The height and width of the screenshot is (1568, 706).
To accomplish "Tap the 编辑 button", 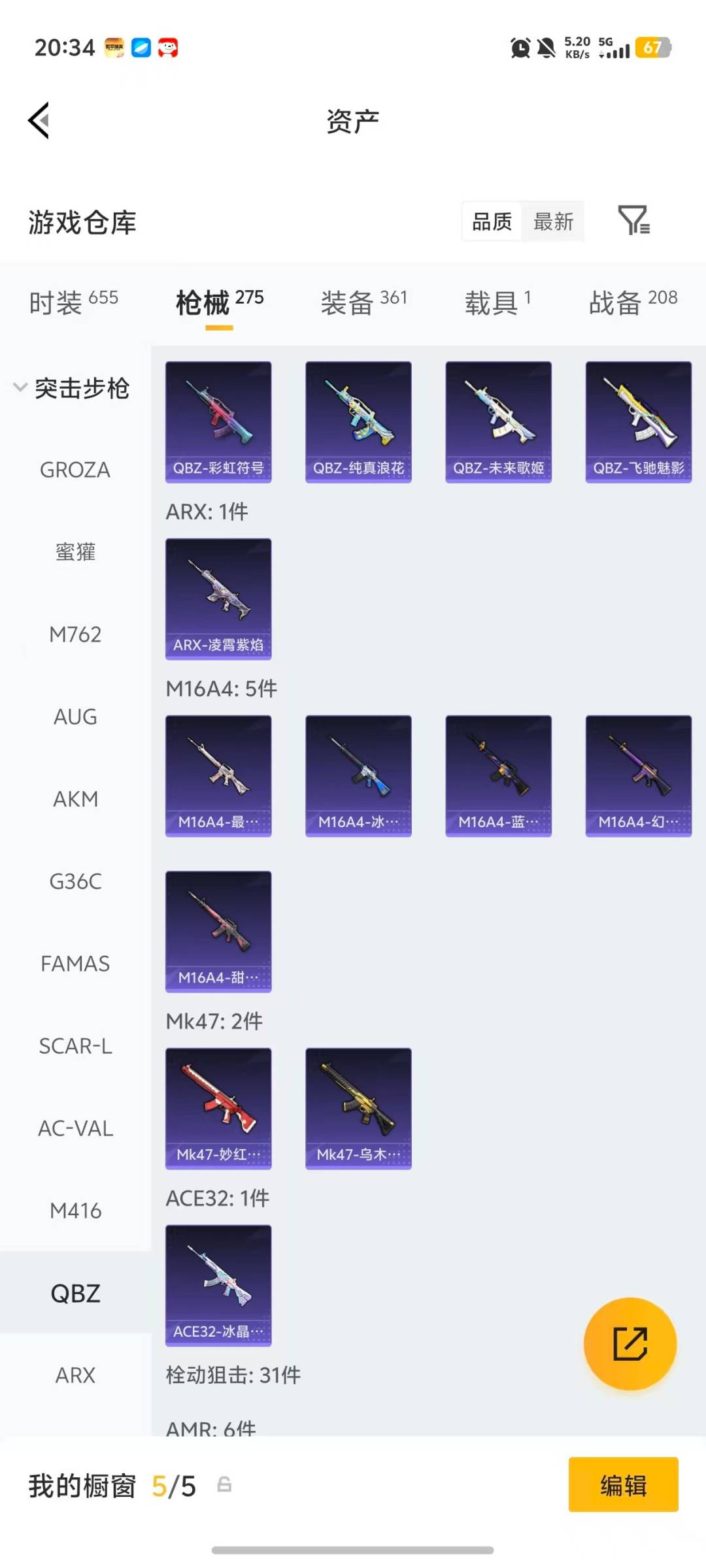I will (x=622, y=1485).
